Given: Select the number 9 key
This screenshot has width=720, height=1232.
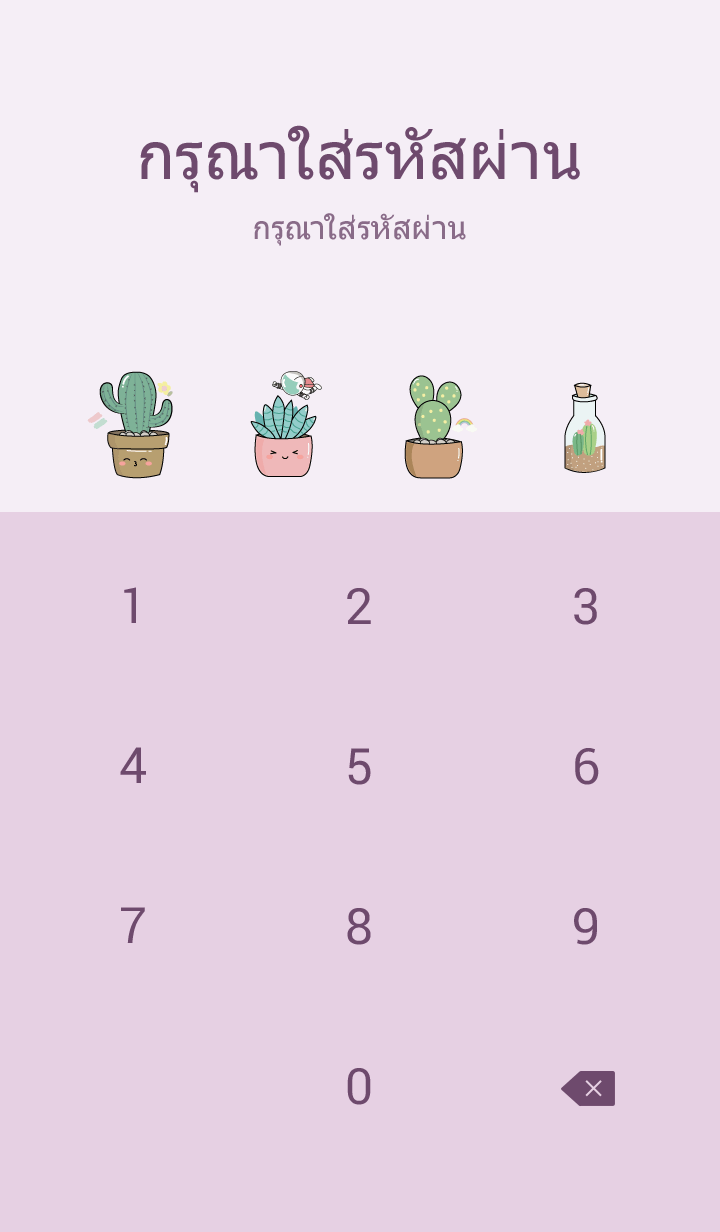Looking at the screenshot, I should [586, 927].
